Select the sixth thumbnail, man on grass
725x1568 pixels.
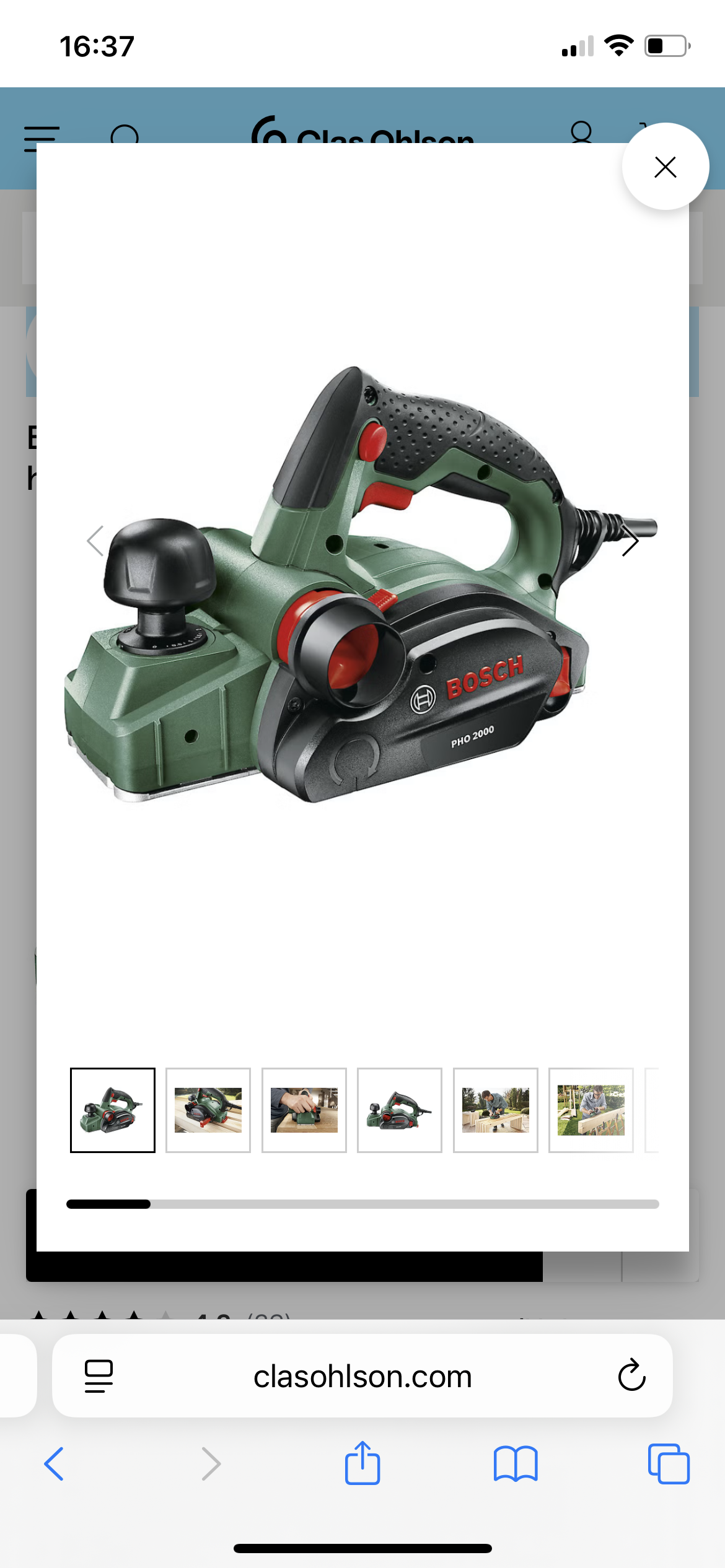tap(591, 1110)
